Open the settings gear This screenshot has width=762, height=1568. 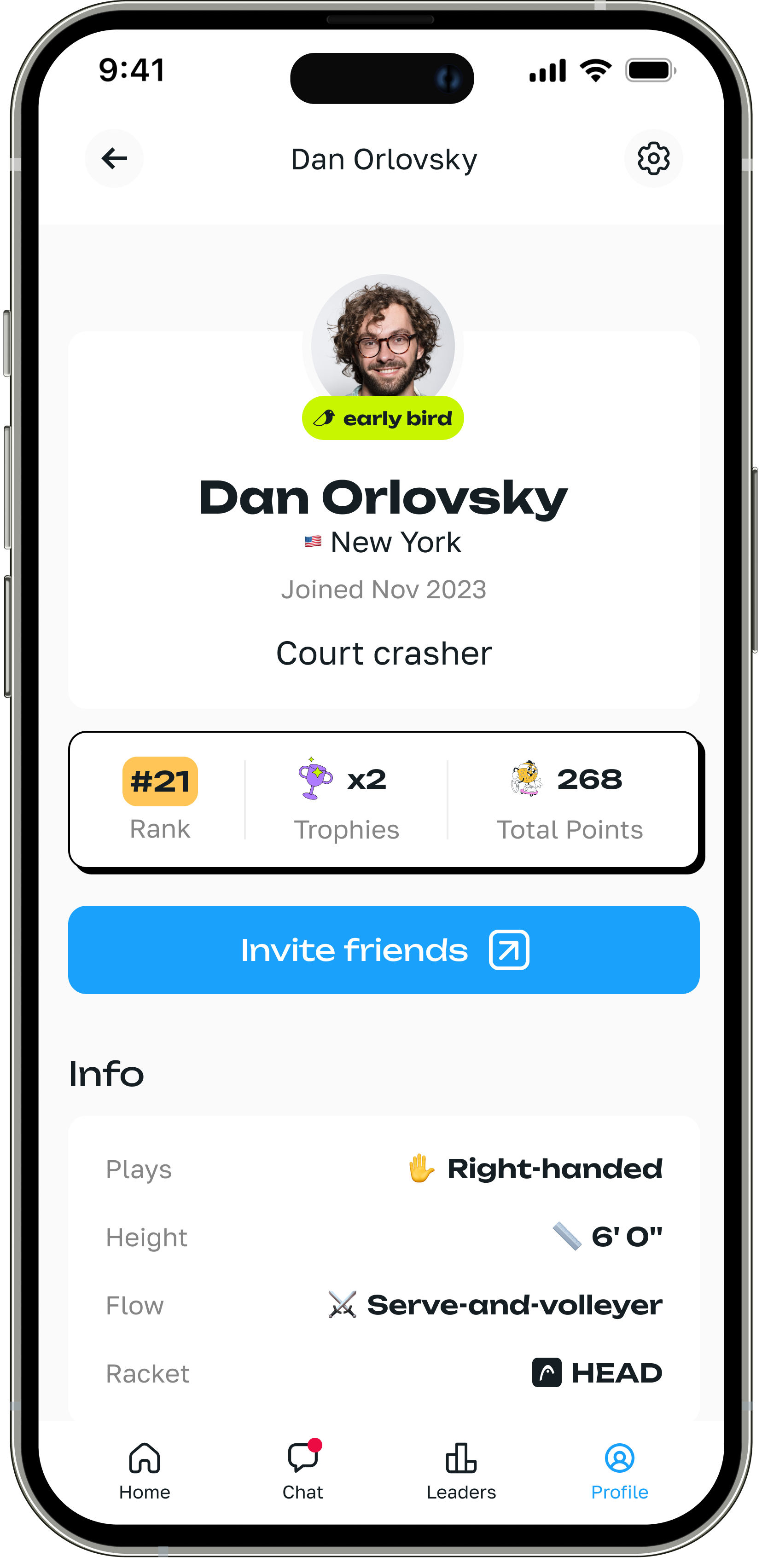click(x=653, y=158)
